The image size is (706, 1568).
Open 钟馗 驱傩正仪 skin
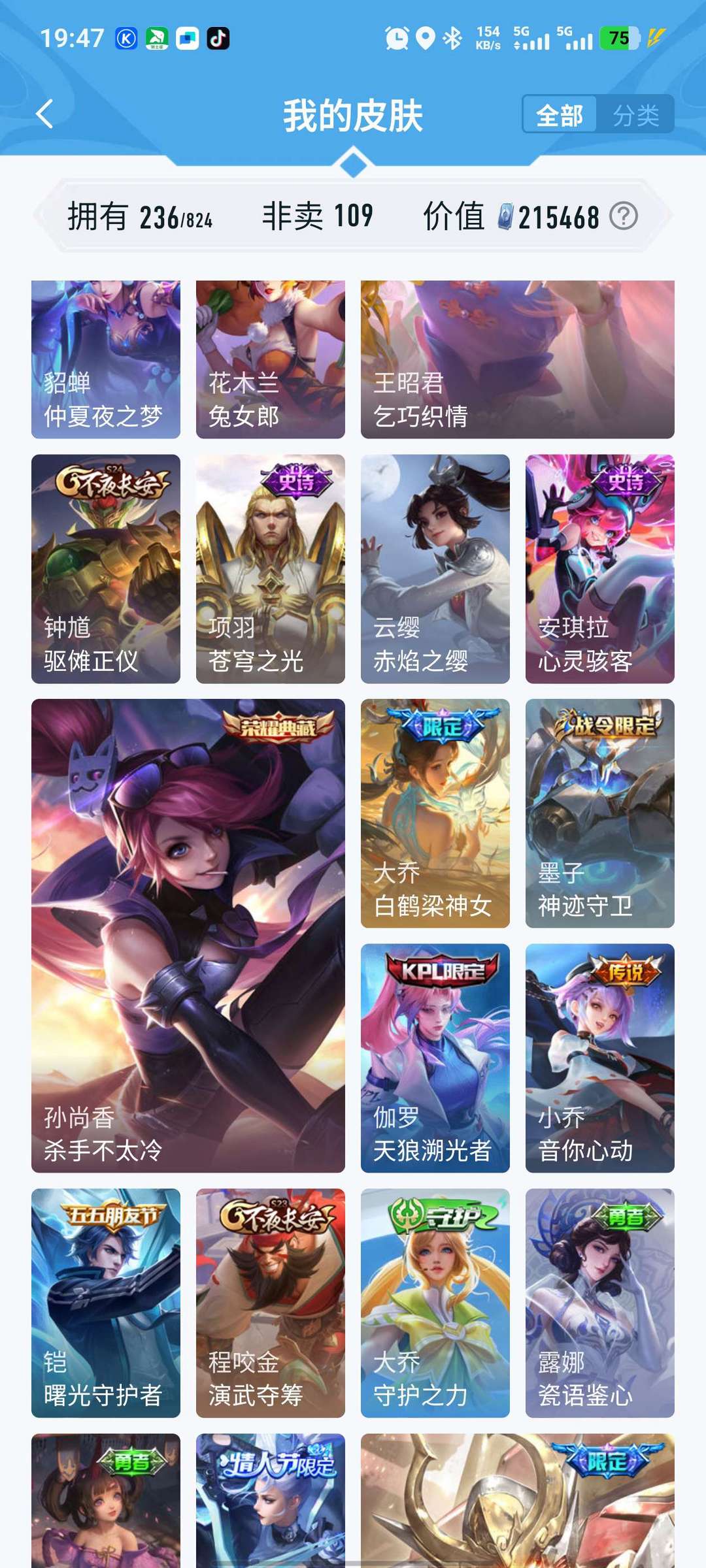[106, 569]
